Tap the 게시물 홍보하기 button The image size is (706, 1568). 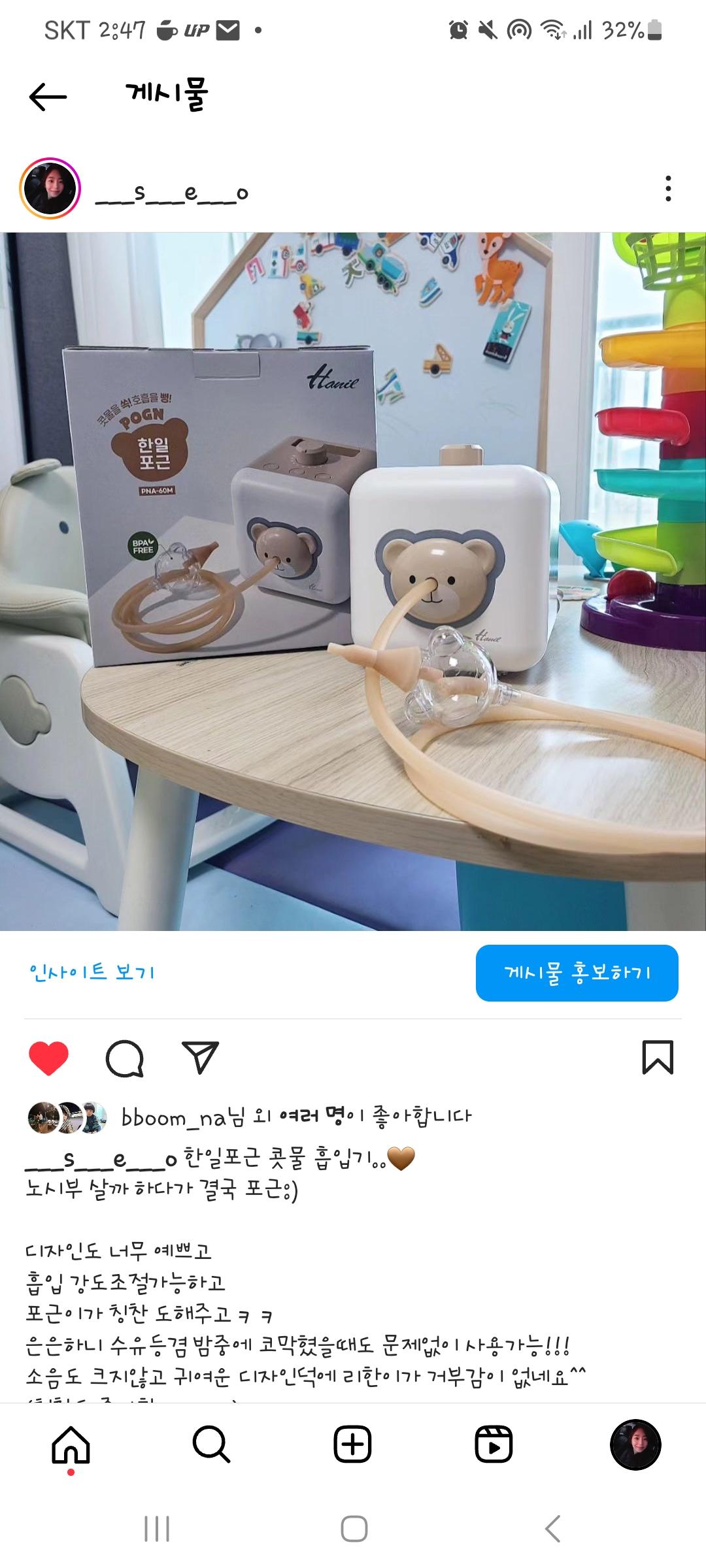[577, 973]
